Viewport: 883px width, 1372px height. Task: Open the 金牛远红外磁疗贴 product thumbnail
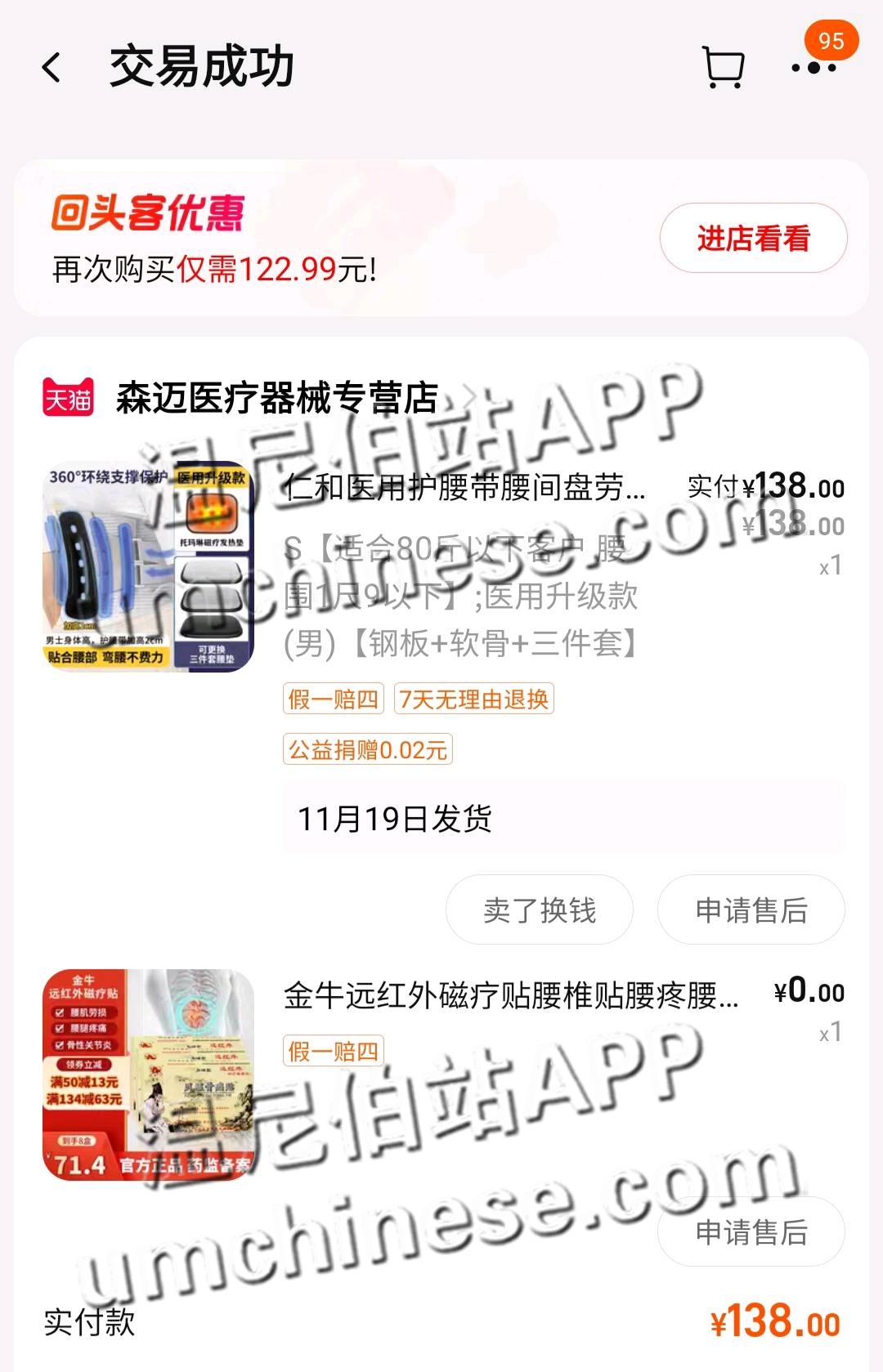[148, 1074]
